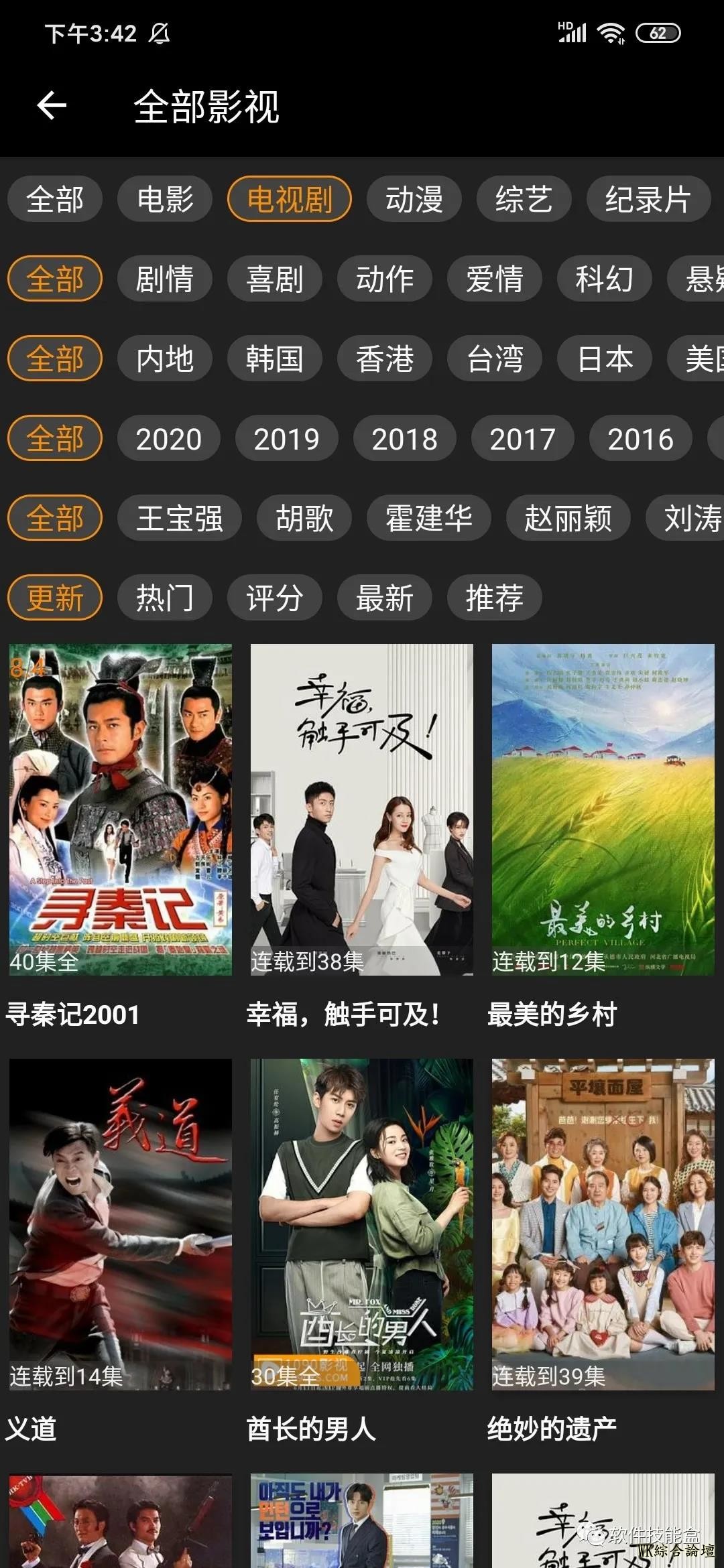Filter by actor 胡歌
The width and height of the screenshot is (724, 1568).
[x=304, y=518]
